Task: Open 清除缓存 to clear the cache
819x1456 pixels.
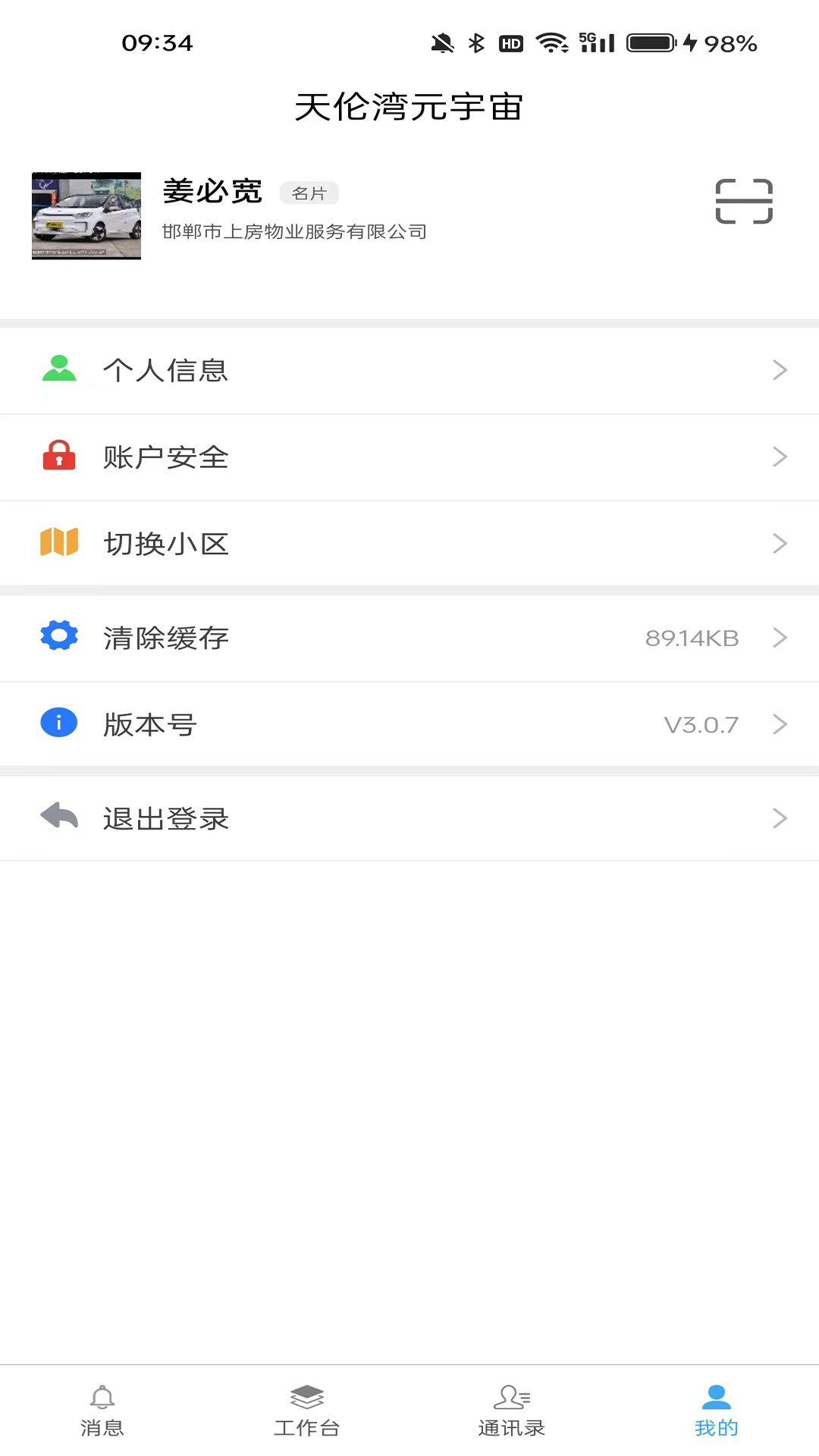Action: (166, 638)
